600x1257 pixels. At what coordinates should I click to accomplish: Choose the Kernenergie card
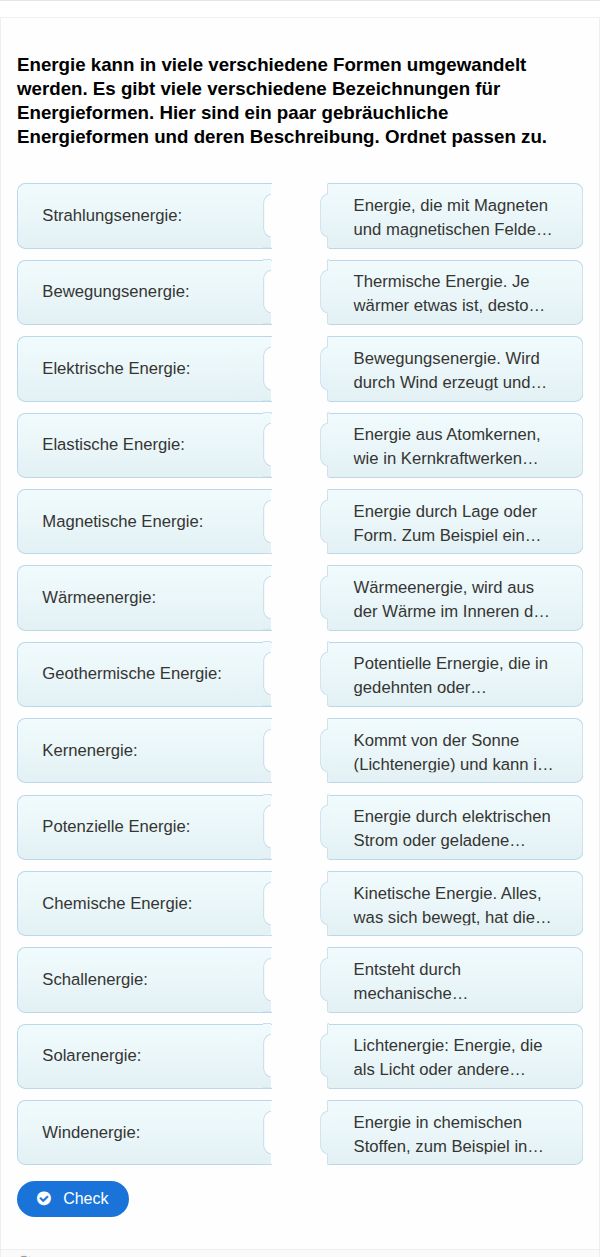(145, 751)
